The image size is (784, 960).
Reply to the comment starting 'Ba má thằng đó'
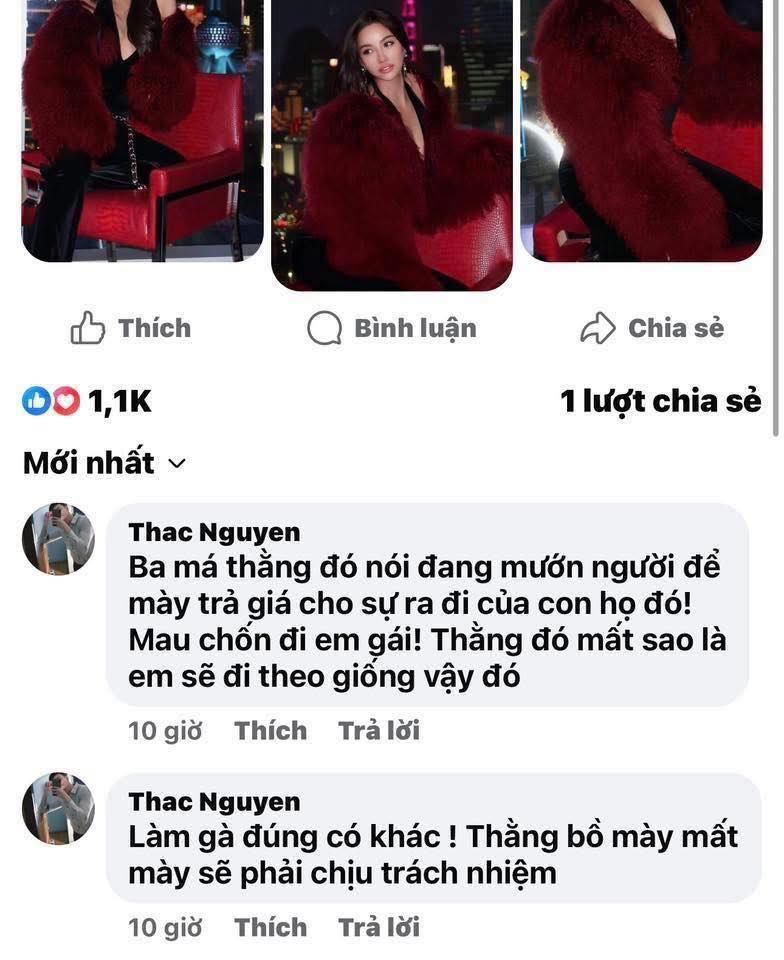point(378,731)
